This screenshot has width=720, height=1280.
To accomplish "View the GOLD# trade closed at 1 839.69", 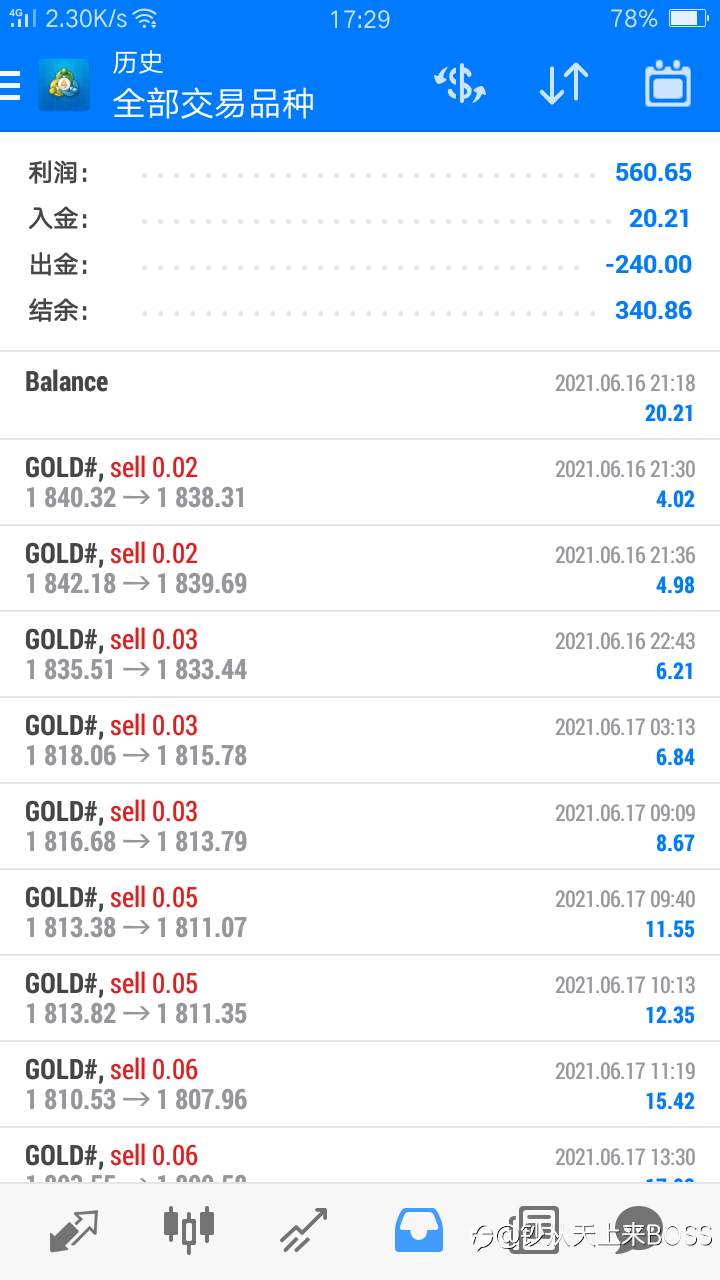I will [x=360, y=568].
